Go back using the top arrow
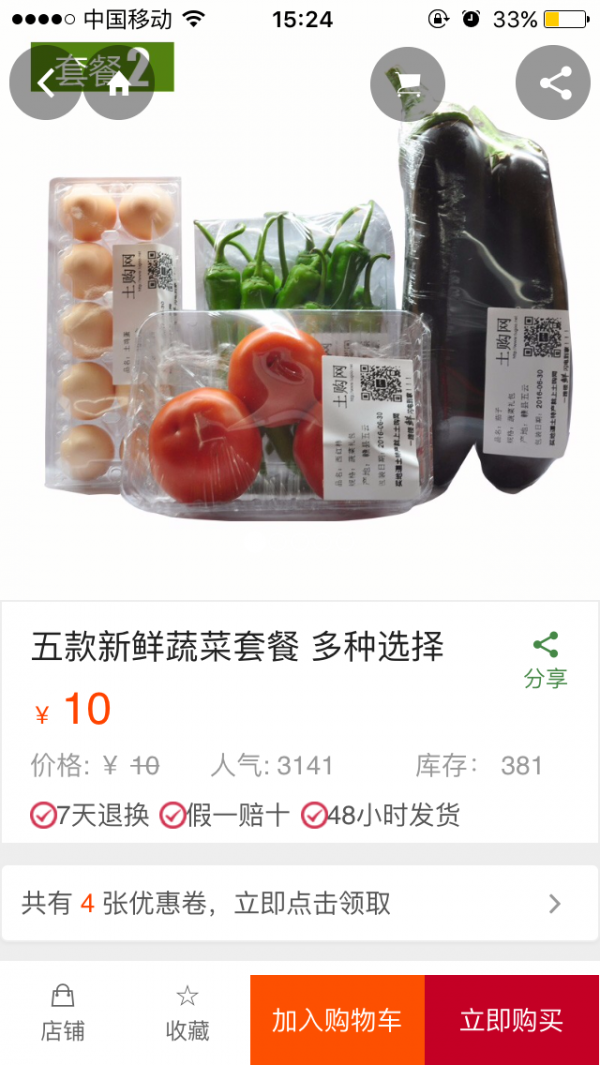The height and width of the screenshot is (1065, 600). pyautogui.click(x=45, y=83)
